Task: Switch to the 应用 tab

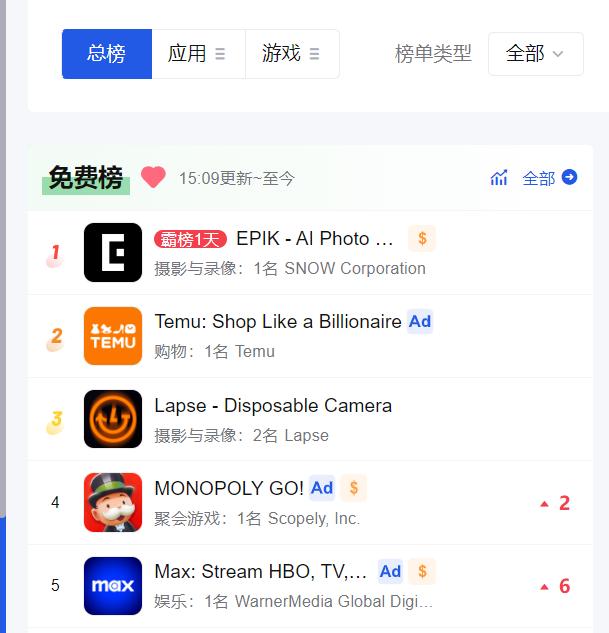Action: point(197,54)
